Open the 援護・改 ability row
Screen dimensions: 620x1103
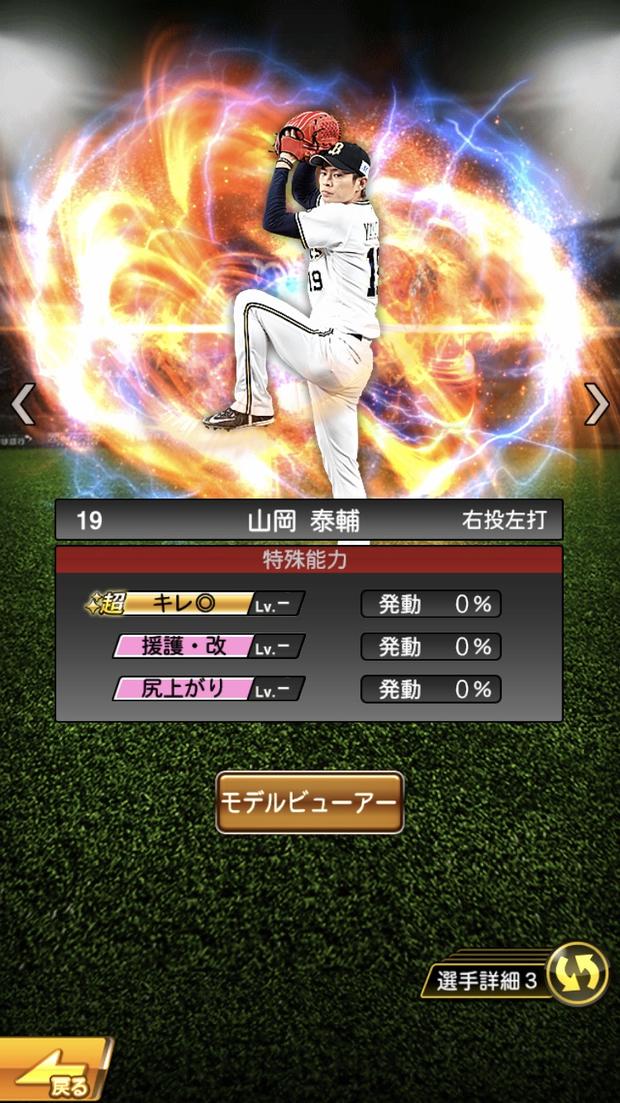click(207, 646)
